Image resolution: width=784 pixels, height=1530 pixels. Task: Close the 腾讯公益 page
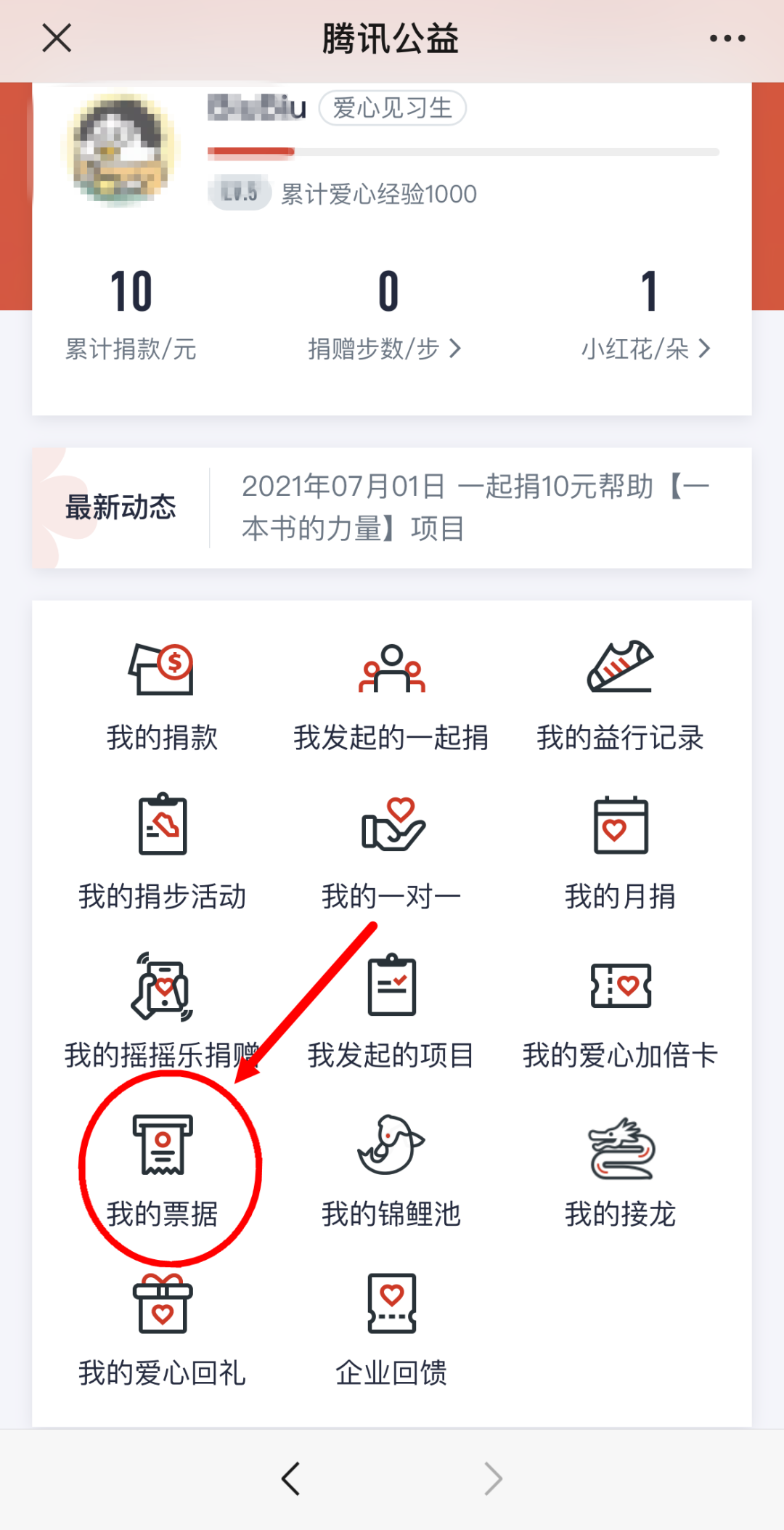tap(57, 38)
